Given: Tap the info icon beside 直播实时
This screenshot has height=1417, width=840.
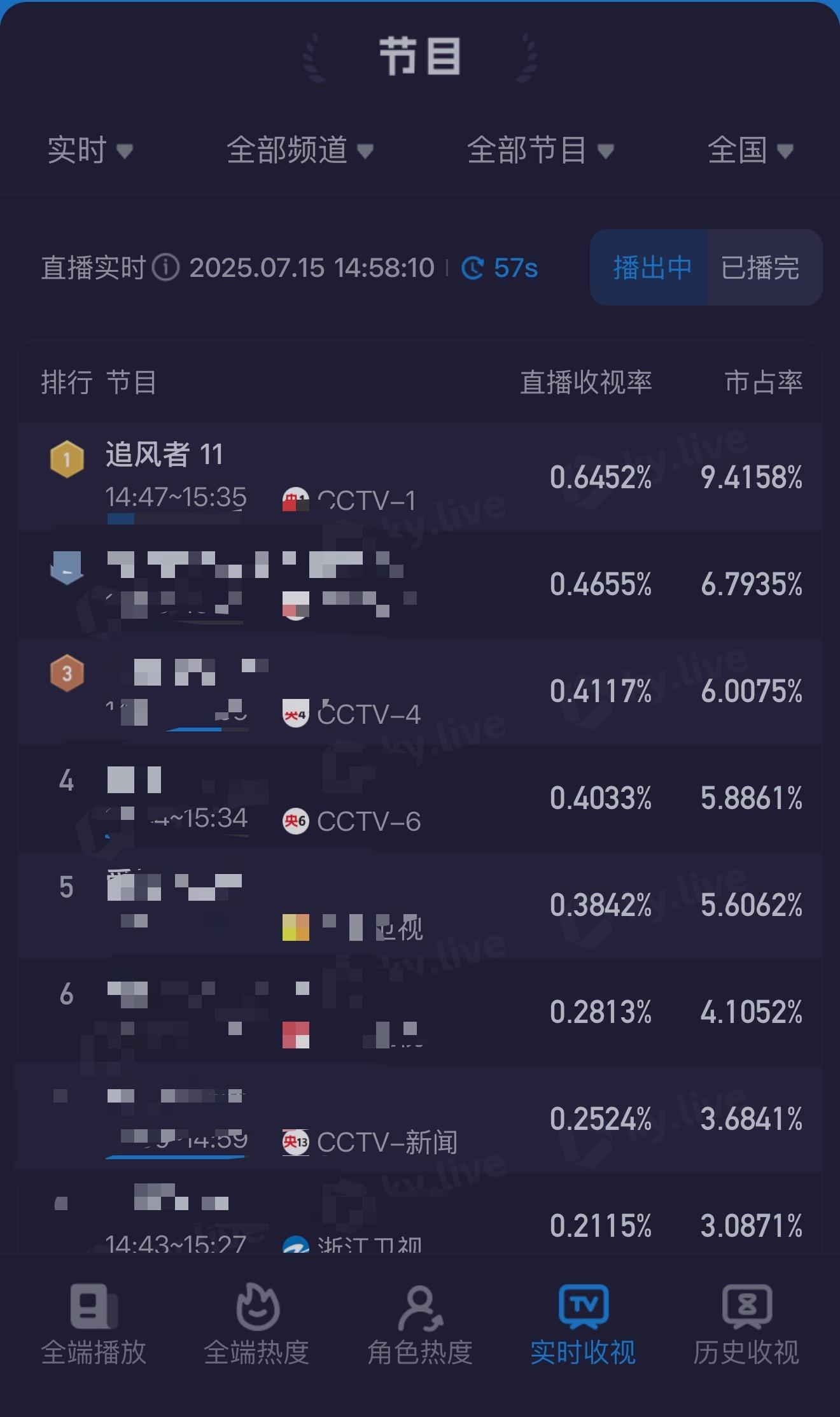Looking at the screenshot, I should [x=166, y=267].
